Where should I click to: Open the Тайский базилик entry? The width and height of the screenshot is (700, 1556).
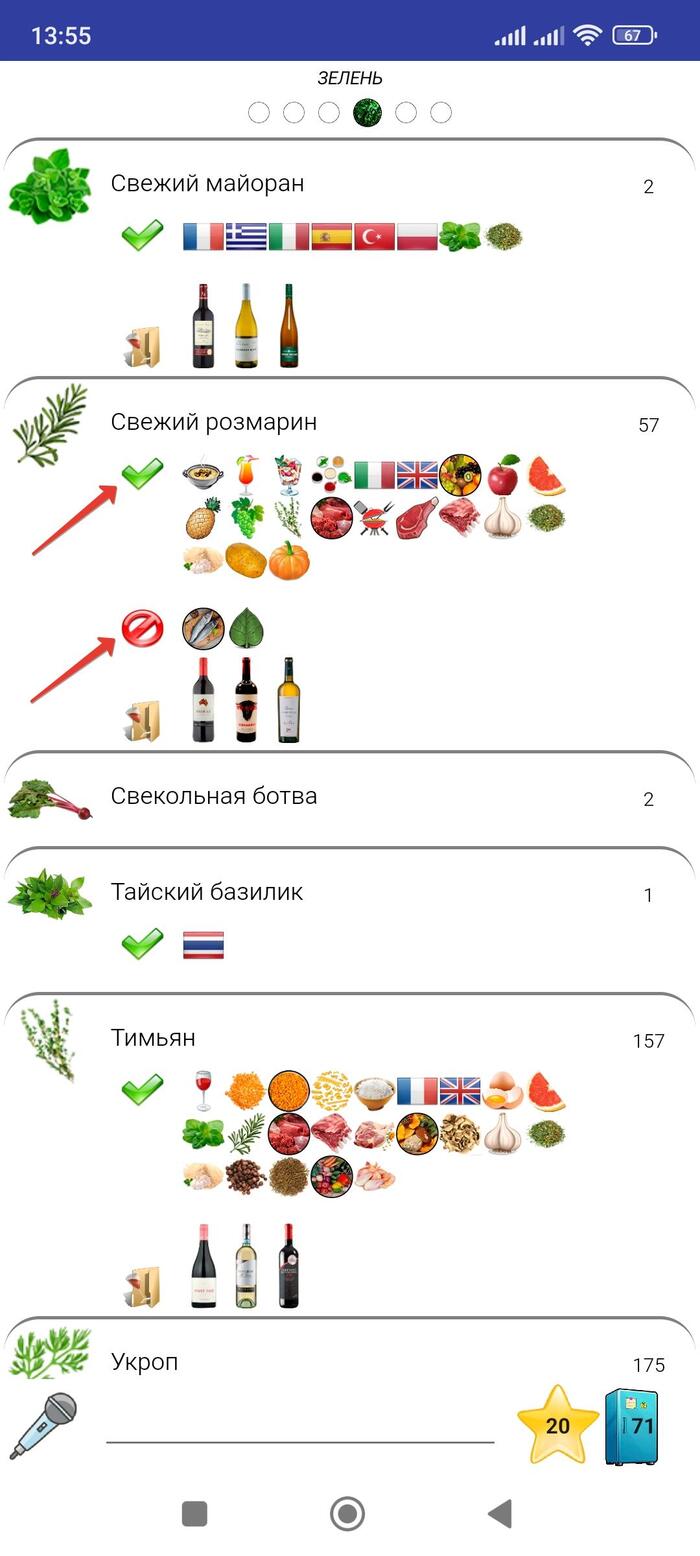pyautogui.click(x=206, y=892)
